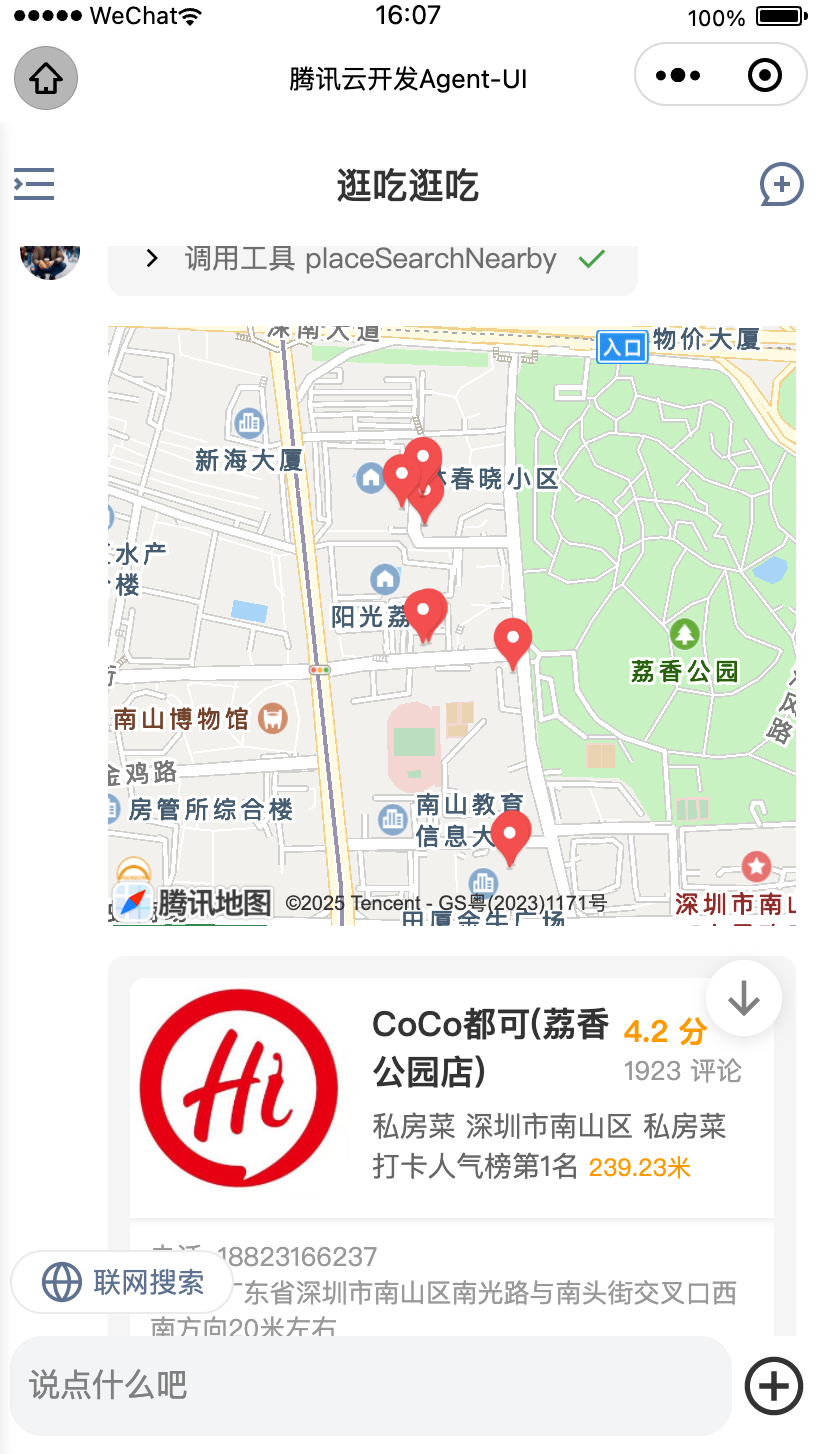Start a new chat conversation

pyautogui.click(x=781, y=184)
